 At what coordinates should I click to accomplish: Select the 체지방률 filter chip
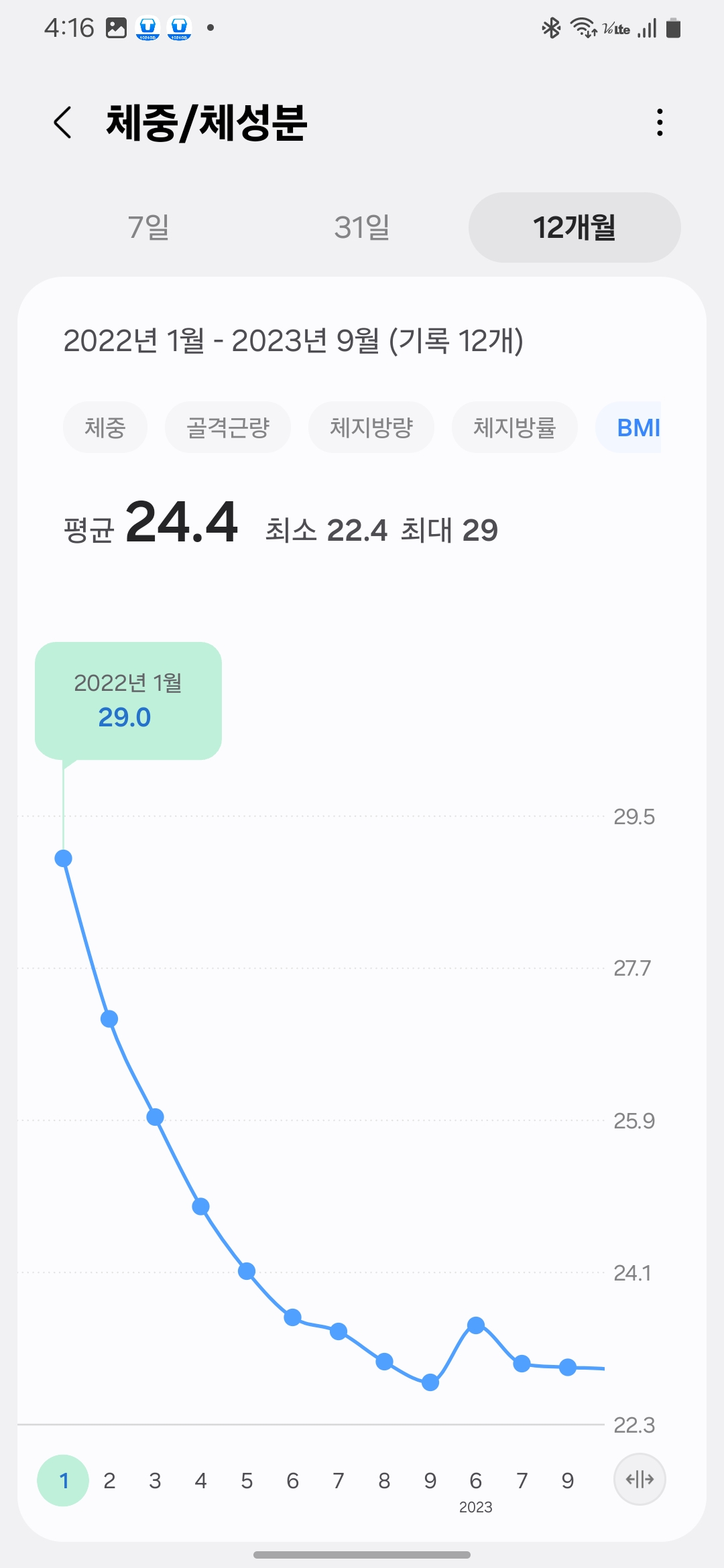[x=514, y=427]
